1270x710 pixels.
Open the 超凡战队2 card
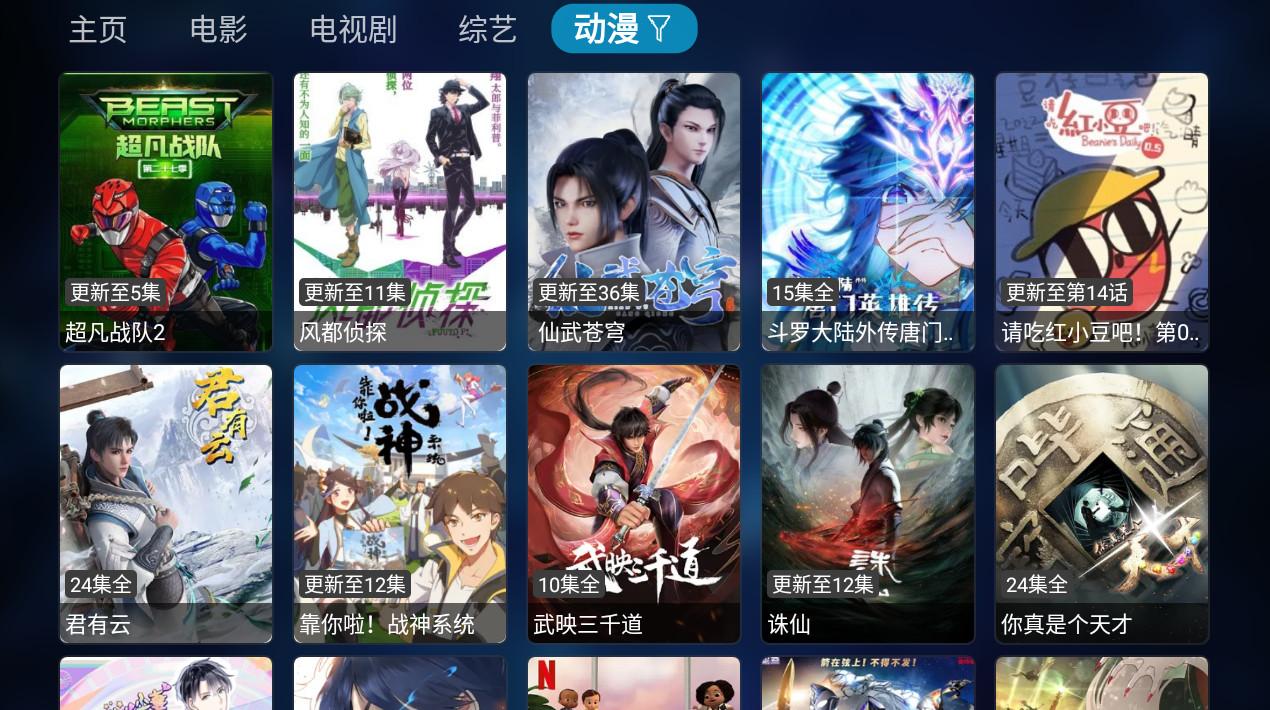[166, 211]
